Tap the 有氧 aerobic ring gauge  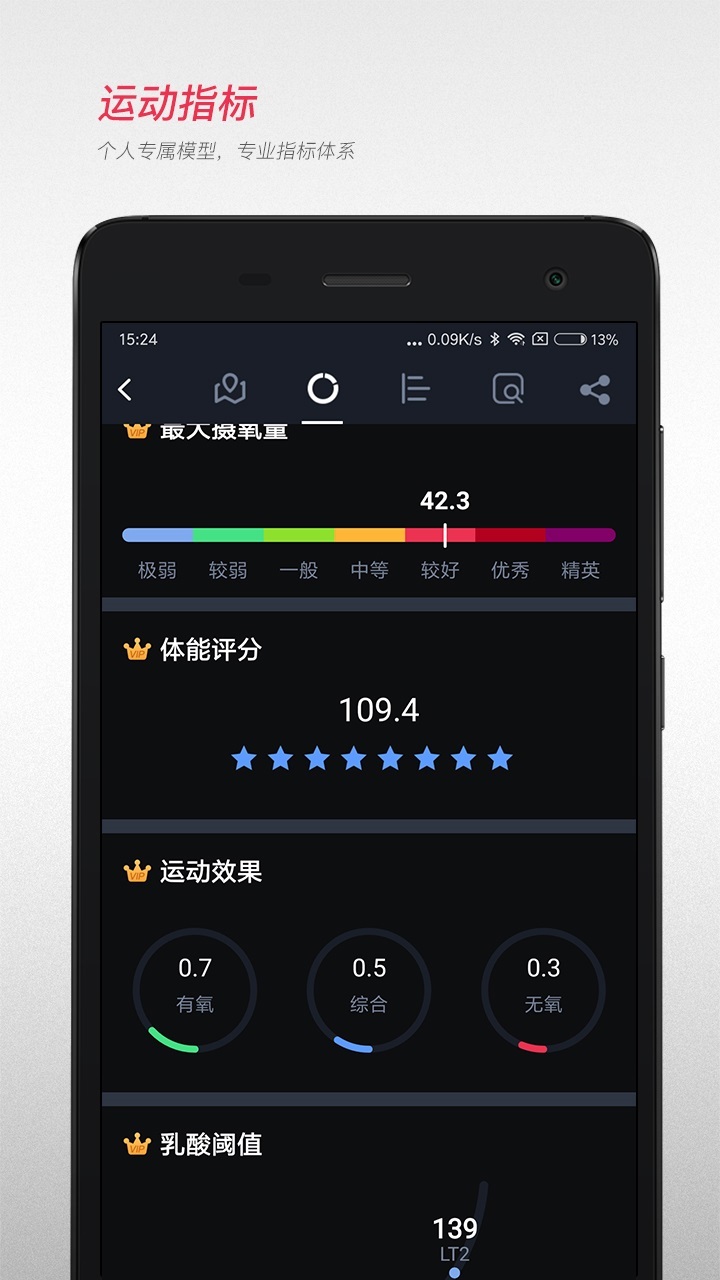(195, 991)
